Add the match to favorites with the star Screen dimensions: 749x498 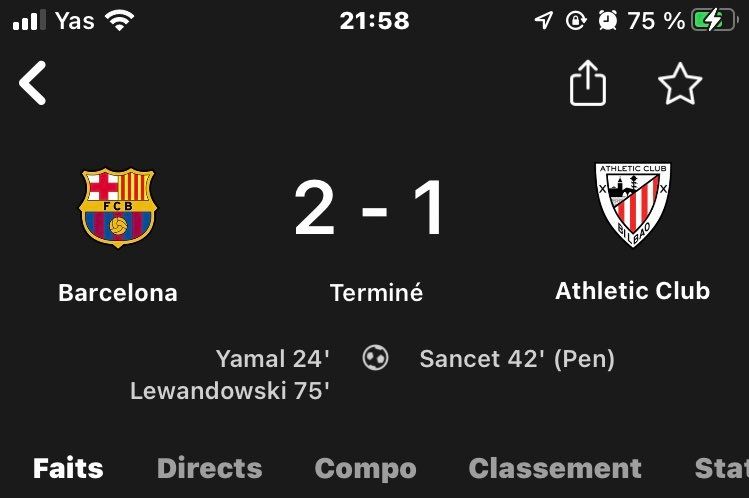click(680, 84)
